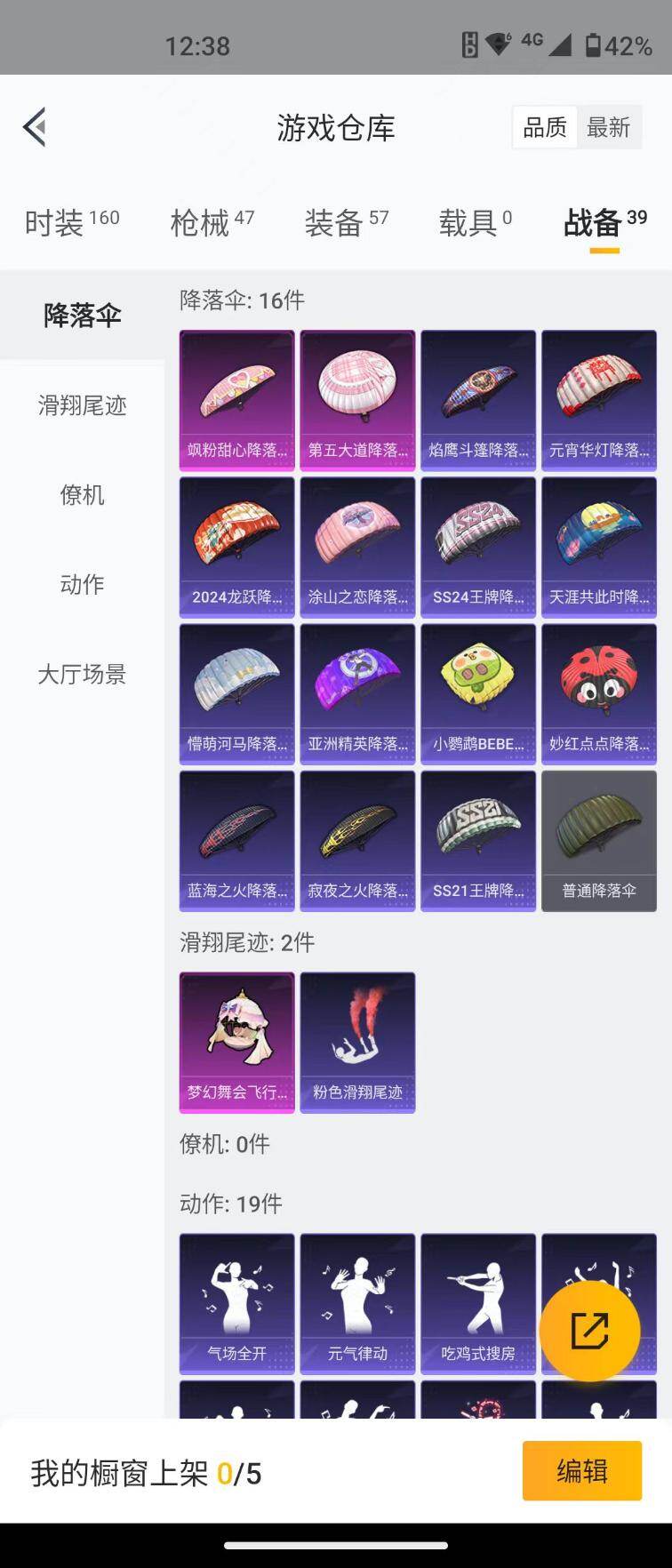Image resolution: width=672 pixels, height=1568 pixels.
Task: Jump to the 僚机 section
Action: pos(82,496)
